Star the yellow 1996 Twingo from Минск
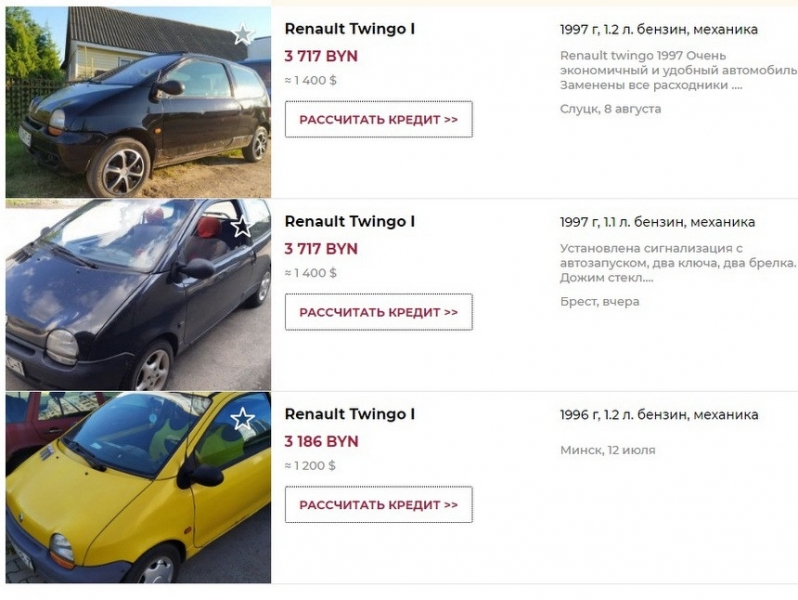The image size is (798, 600). [243, 419]
